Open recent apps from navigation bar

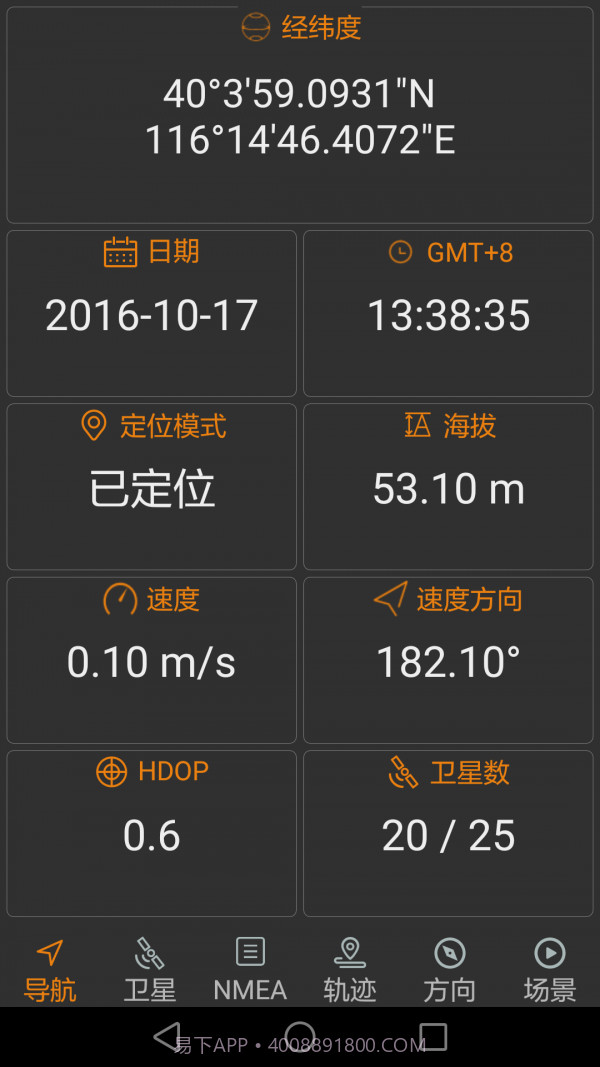click(x=433, y=1036)
